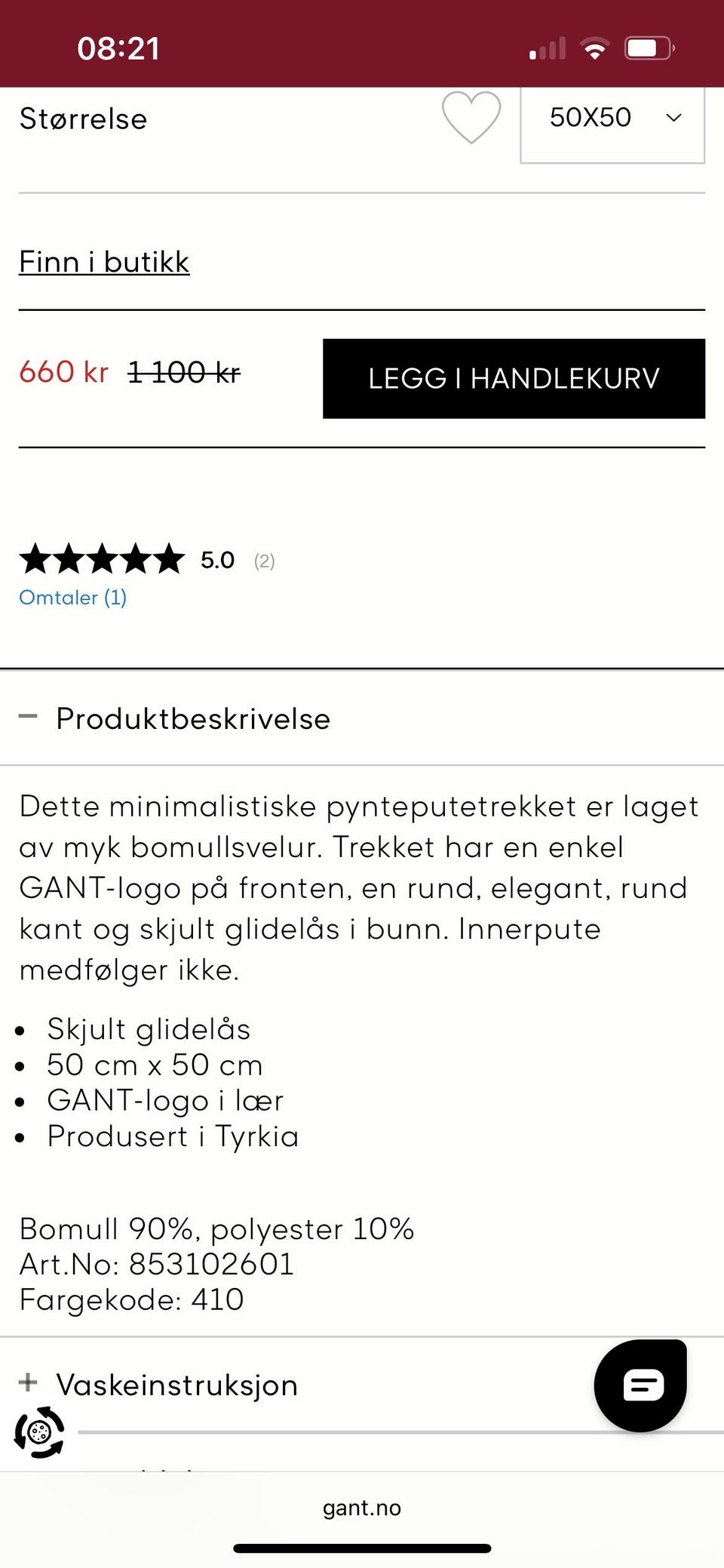Click the wash care symbol icon
Image resolution: width=724 pixels, height=1568 pixels.
tap(39, 1437)
